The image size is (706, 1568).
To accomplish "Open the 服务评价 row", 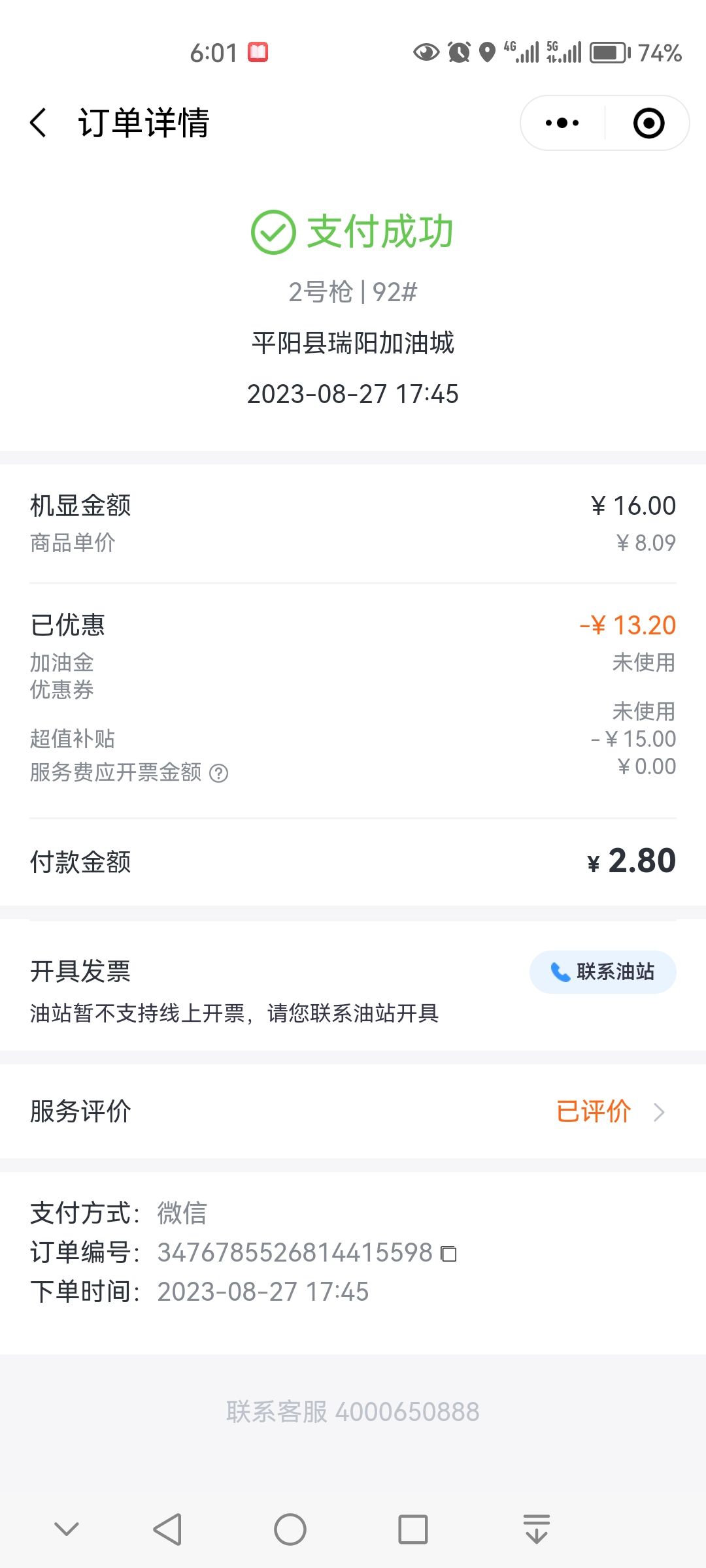I will point(353,1111).
